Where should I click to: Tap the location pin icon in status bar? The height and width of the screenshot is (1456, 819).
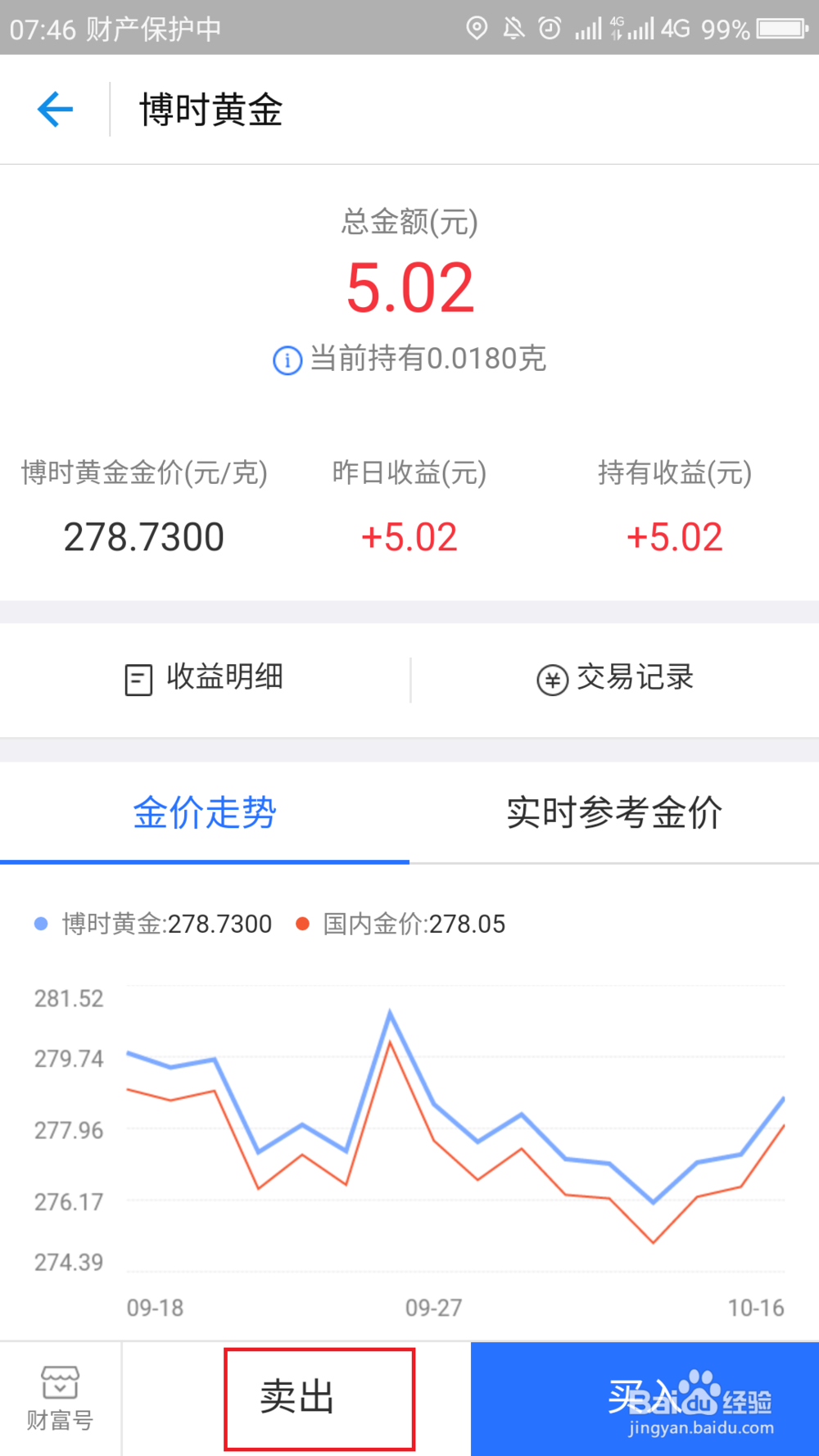click(477, 27)
